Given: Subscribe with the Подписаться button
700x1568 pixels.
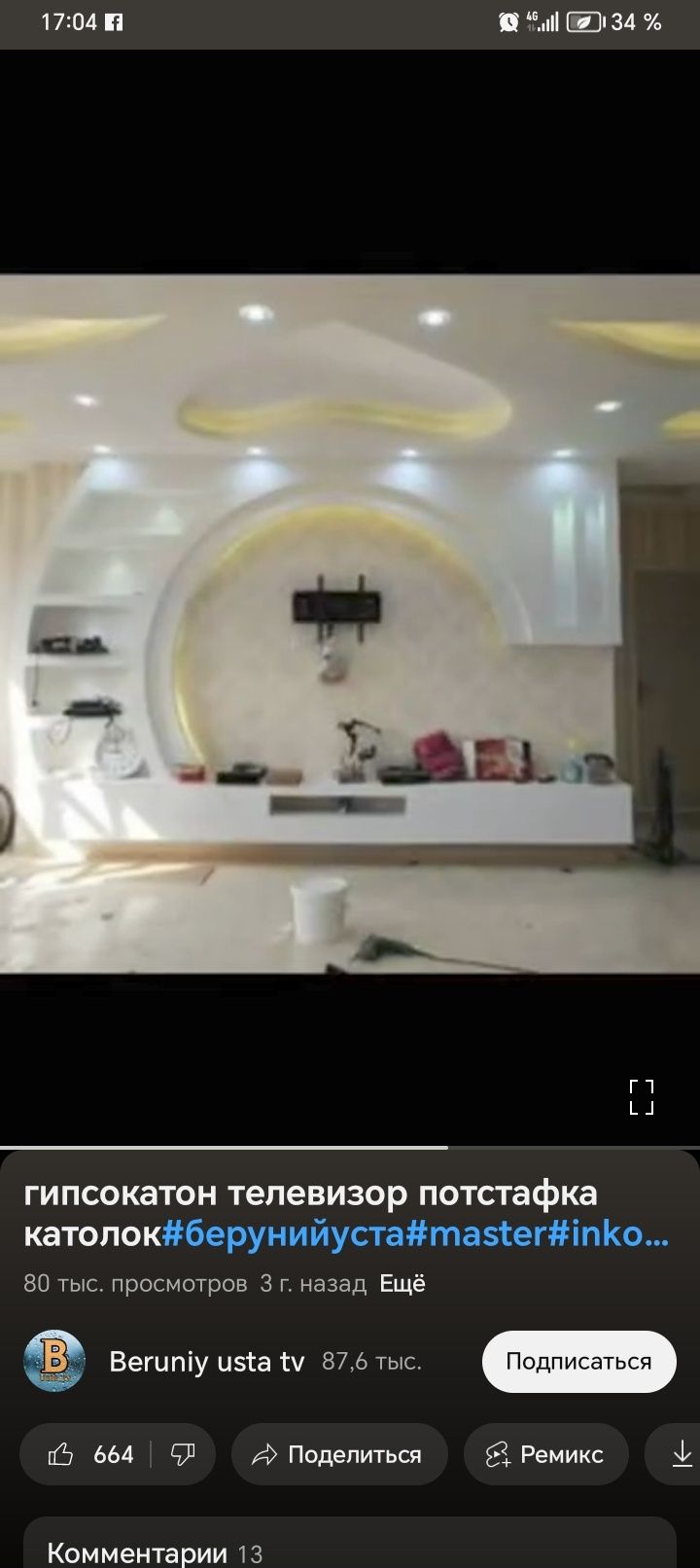Looking at the screenshot, I should coord(578,1361).
